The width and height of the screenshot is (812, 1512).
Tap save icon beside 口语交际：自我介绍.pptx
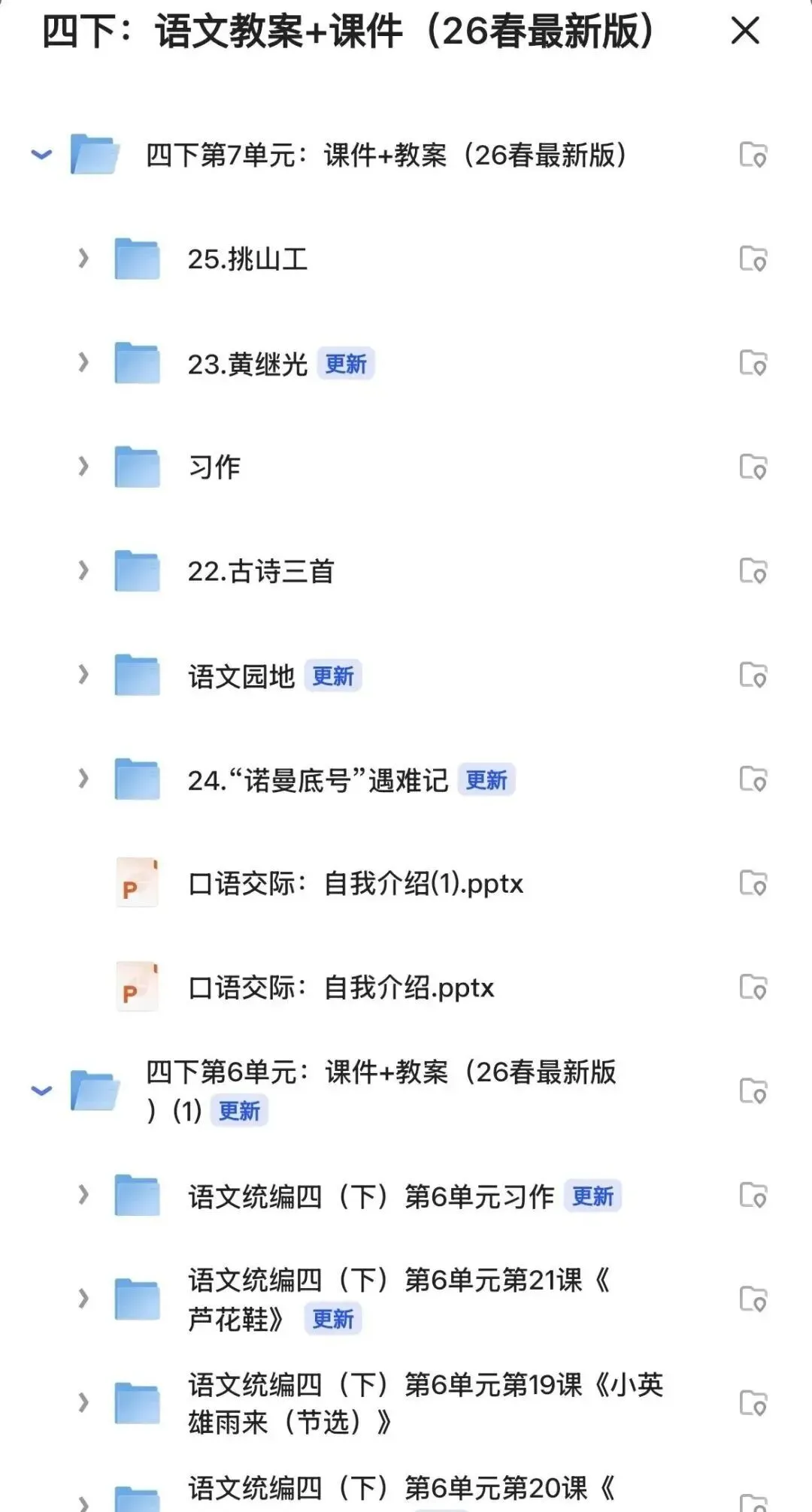coord(753,987)
